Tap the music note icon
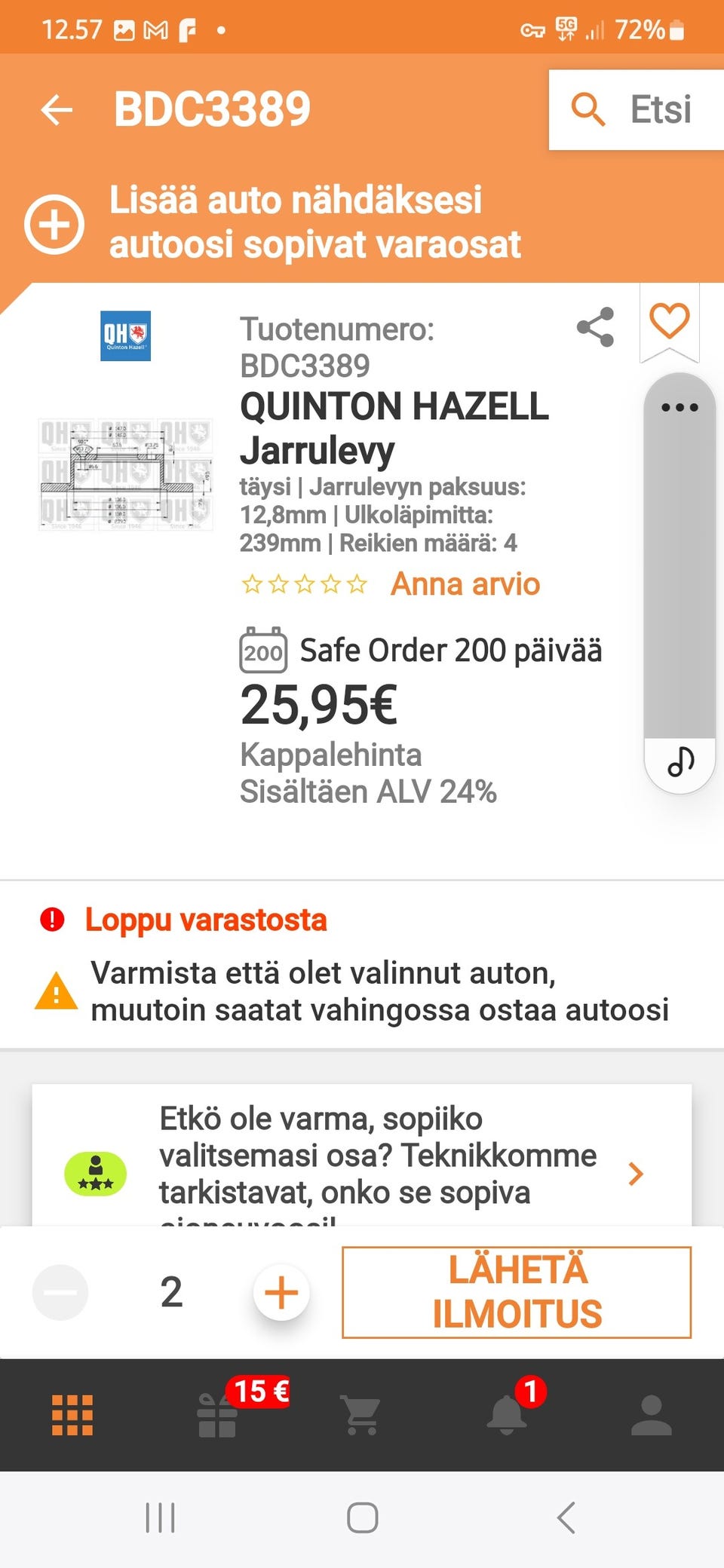724x1568 pixels. [680, 763]
